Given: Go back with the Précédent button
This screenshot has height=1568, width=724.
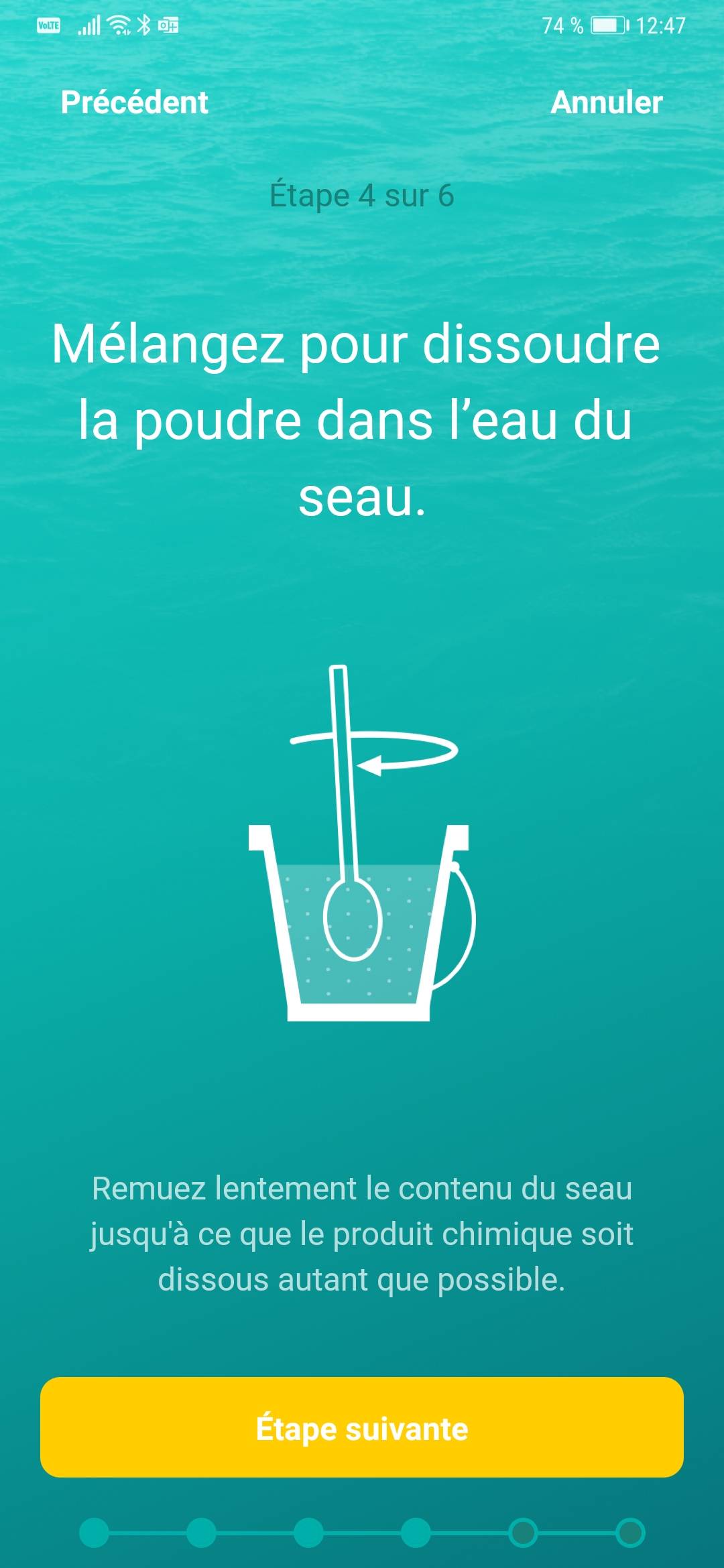Looking at the screenshot, I should click(134, 103).
